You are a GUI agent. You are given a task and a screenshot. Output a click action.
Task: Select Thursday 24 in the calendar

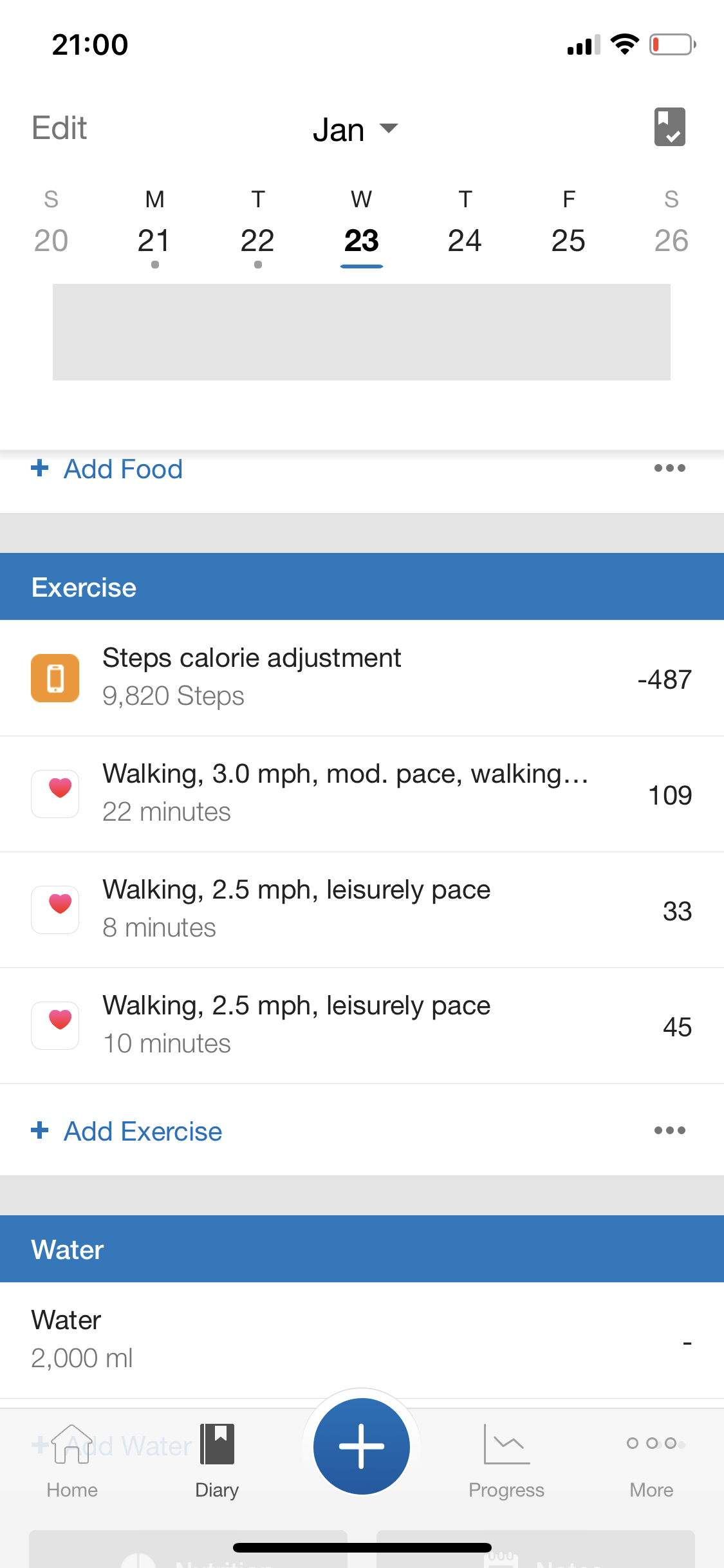click(465, 241)
